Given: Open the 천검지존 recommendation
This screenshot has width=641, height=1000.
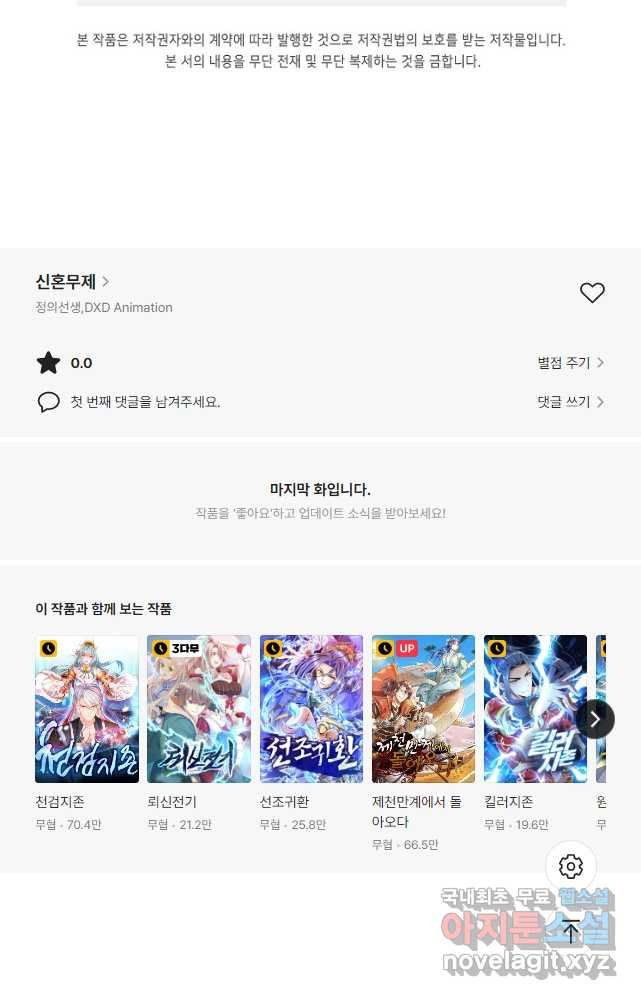Looking at the screenshot, I should point(87,709).
